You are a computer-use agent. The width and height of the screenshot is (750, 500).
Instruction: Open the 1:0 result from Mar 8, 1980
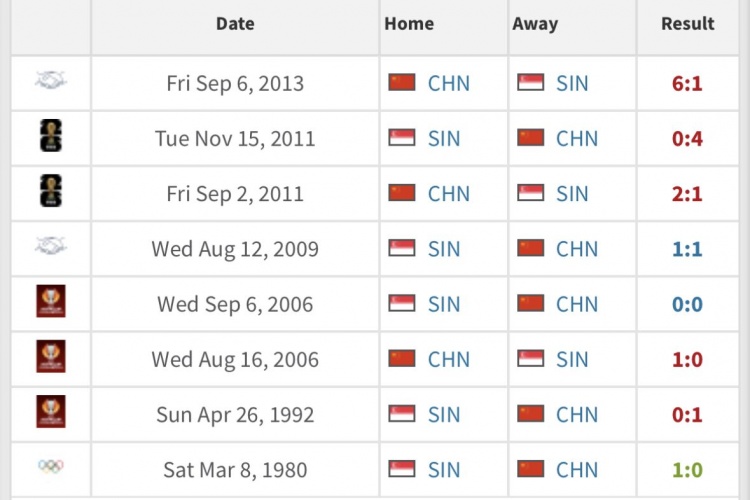[687, 469]
